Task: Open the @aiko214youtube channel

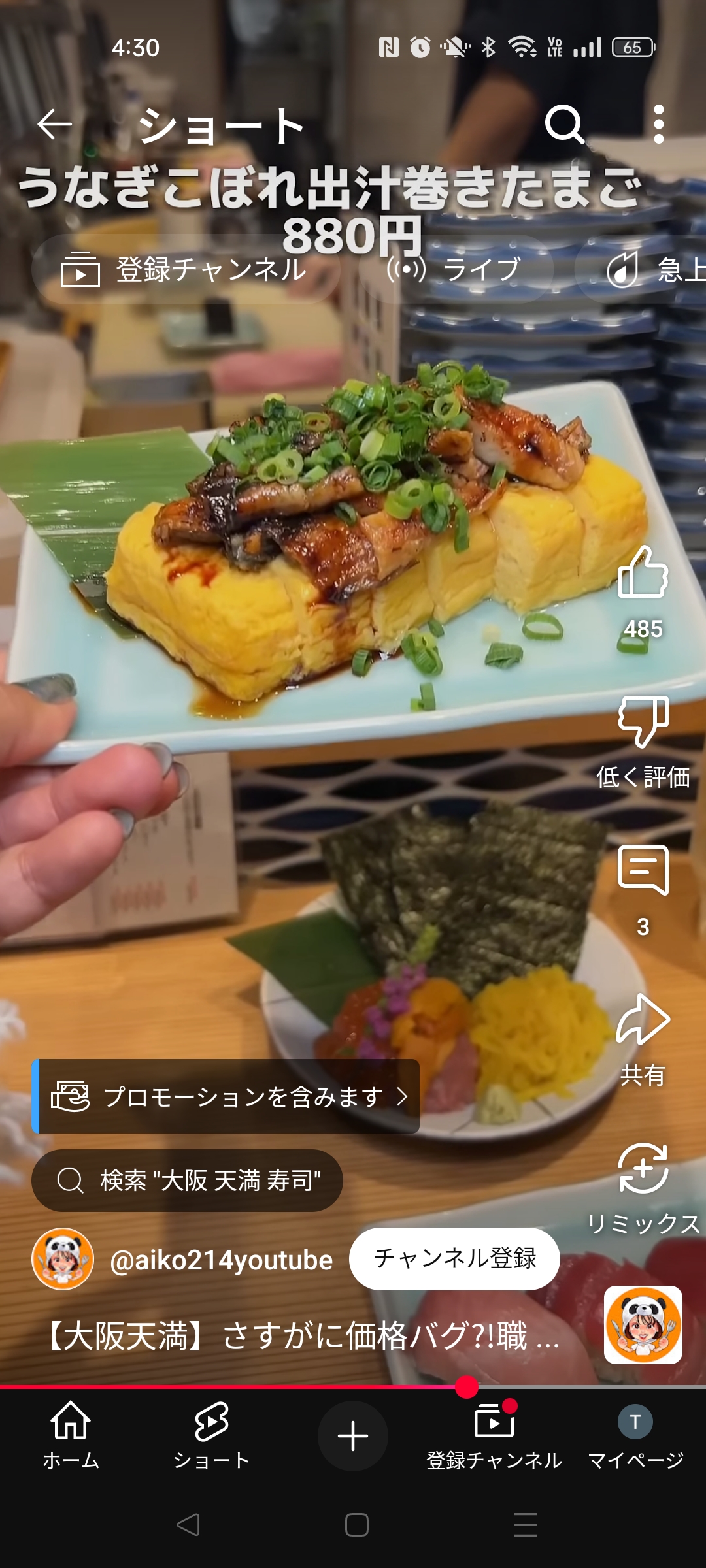Action: 221,1260
